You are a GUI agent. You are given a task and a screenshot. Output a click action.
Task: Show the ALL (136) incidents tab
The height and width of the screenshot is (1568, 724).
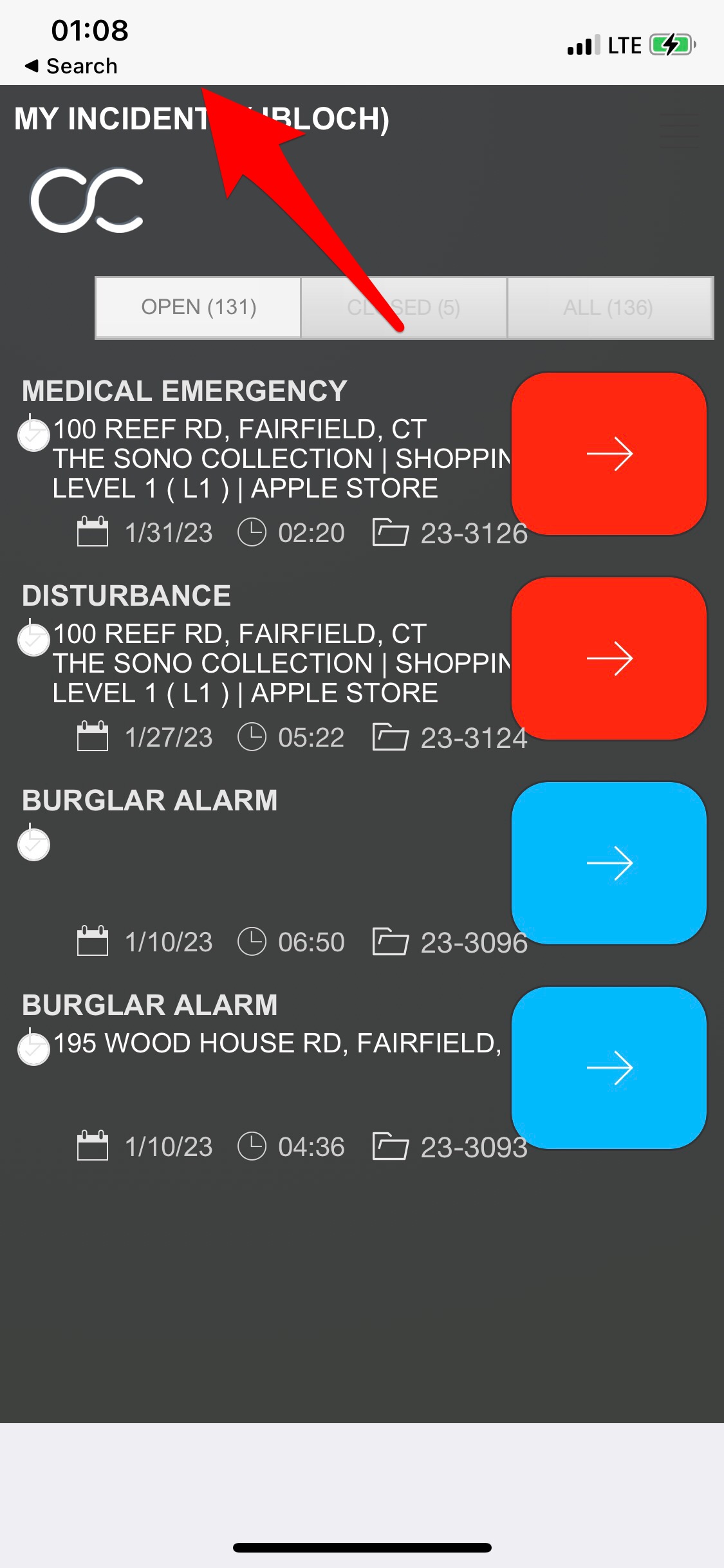(x=609, y=308)
